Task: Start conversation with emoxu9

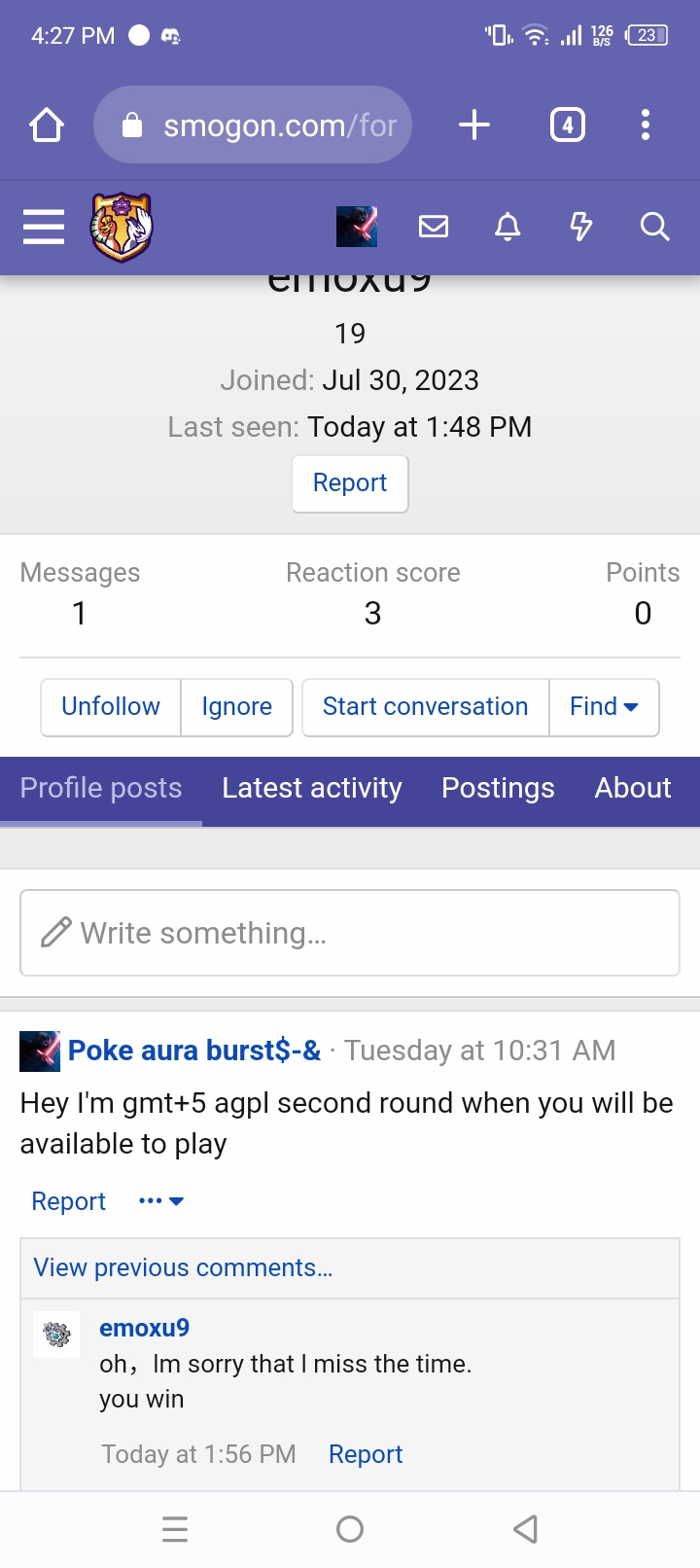Action: coord(426,707)
